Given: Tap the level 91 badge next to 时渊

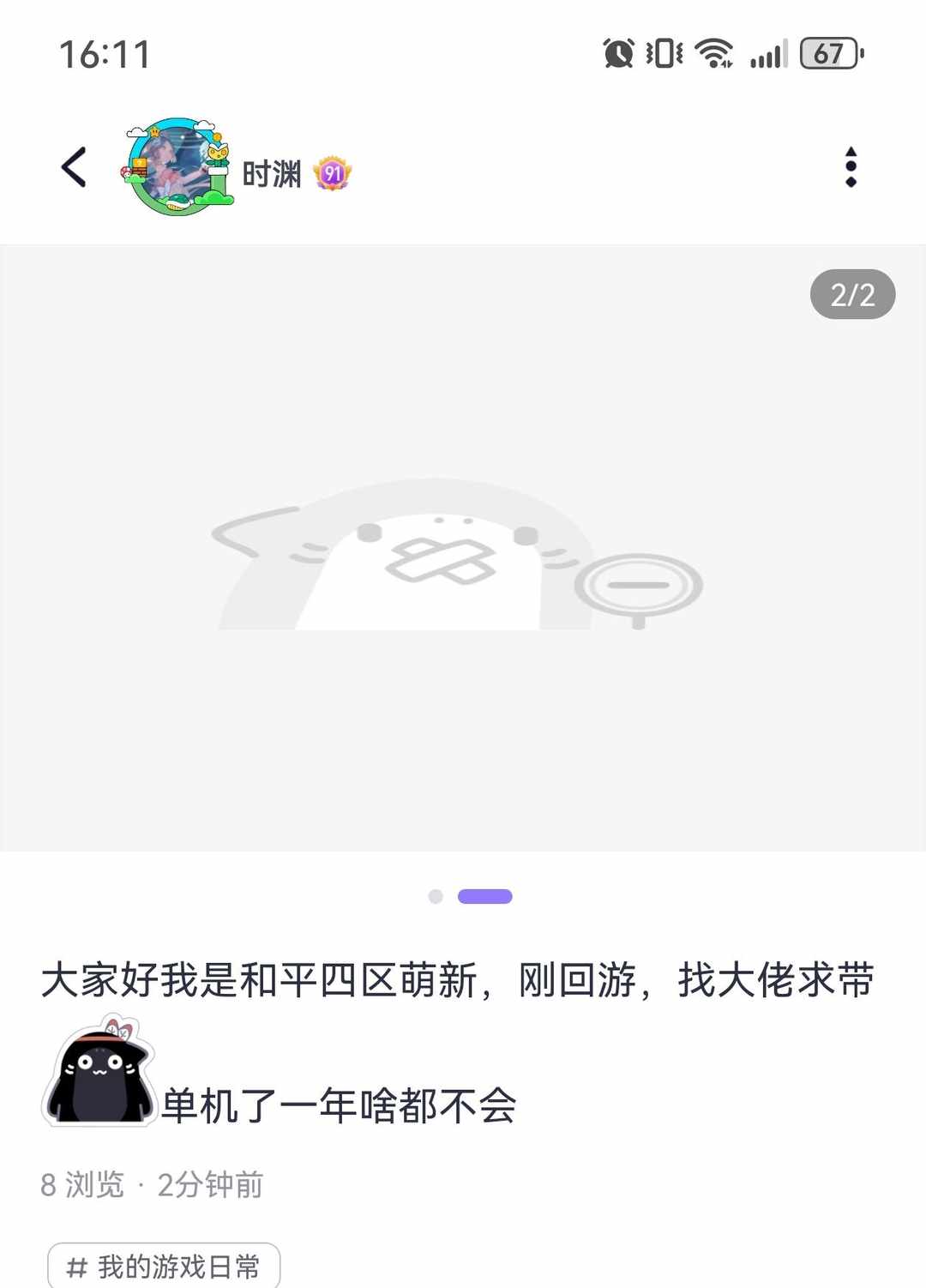Looking at the screenshot, I should (333, 172).
